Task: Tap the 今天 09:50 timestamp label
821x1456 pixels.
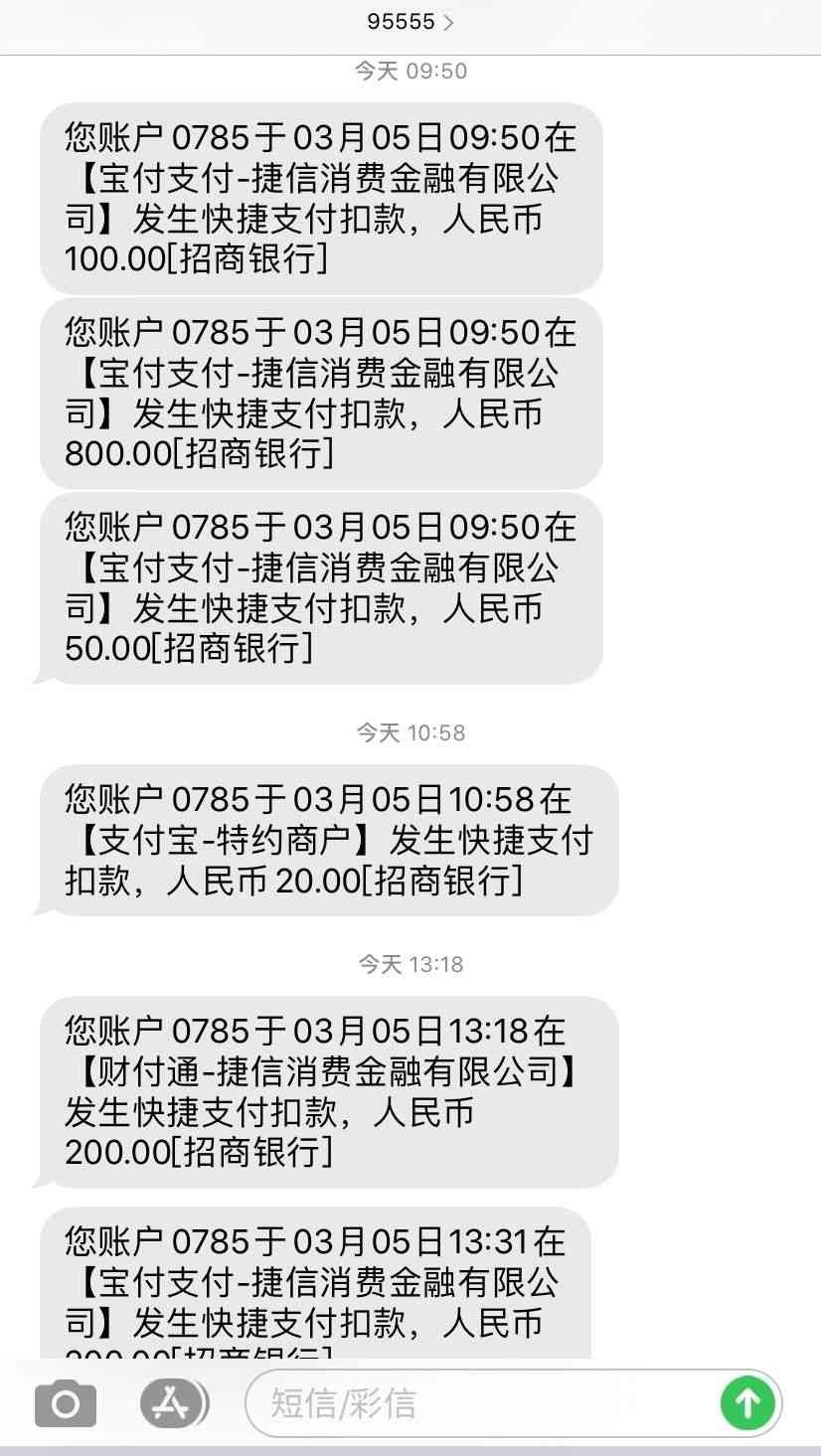Action: [409, 70]
